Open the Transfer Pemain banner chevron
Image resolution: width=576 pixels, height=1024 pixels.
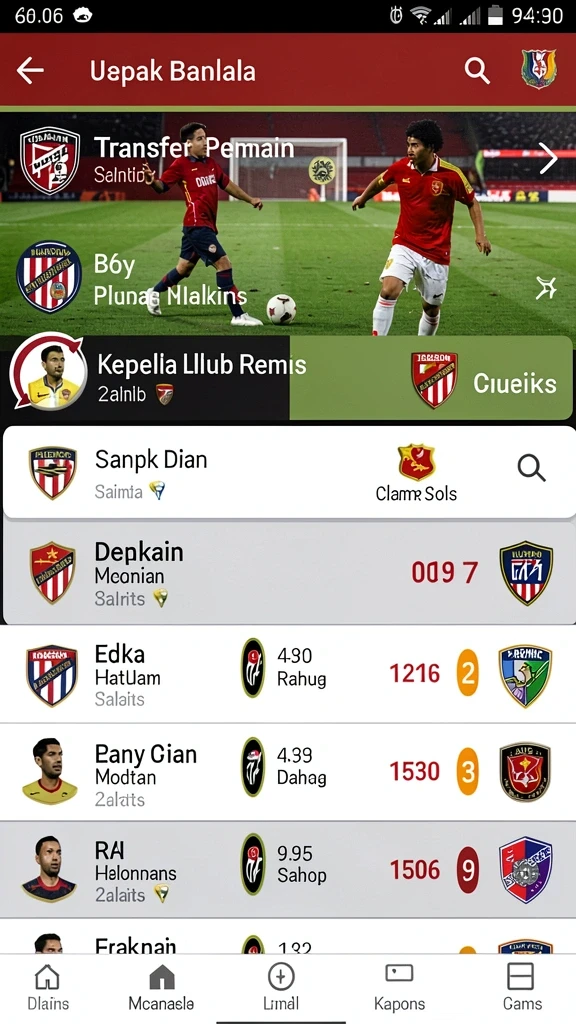tap(549, 158)
